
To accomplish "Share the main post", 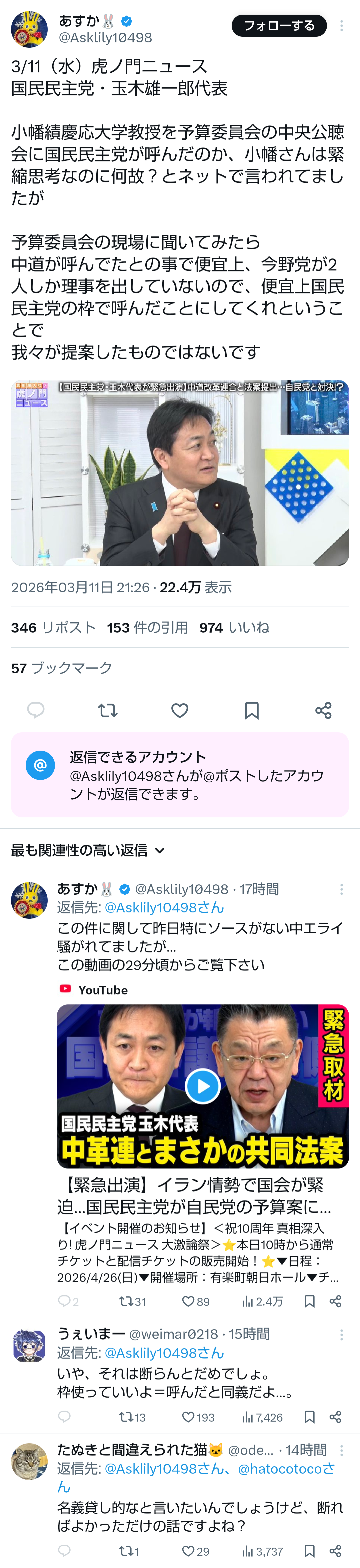I will [x=323, y=710].
